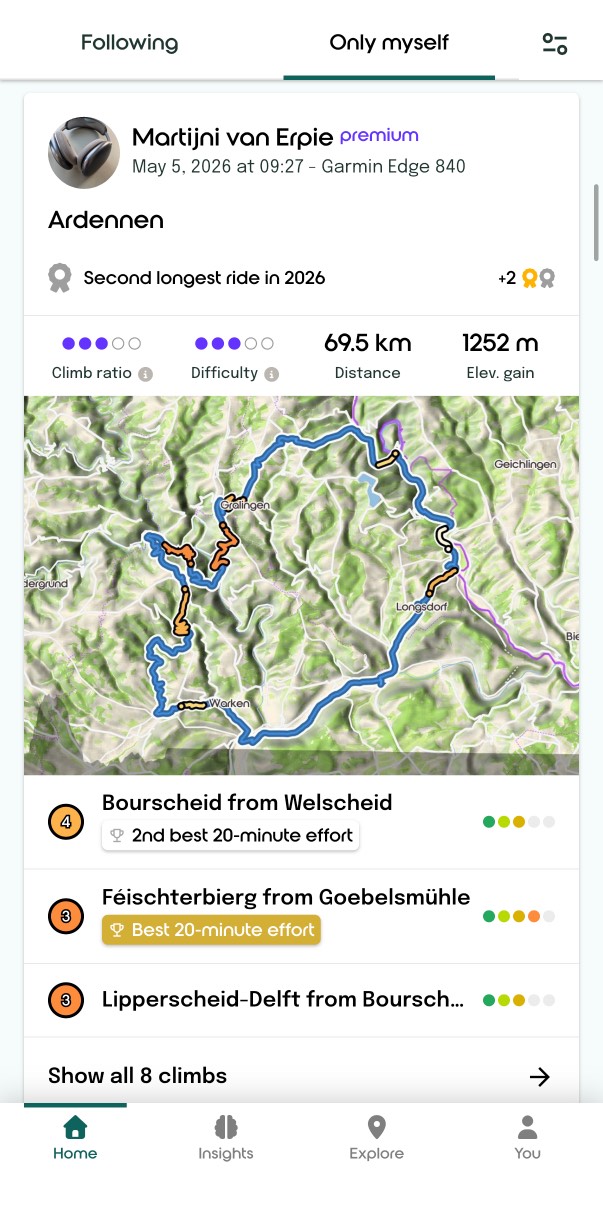Open the Insights tab
Viewport: 603px width, 1206px height.
tap(226, 1138)
